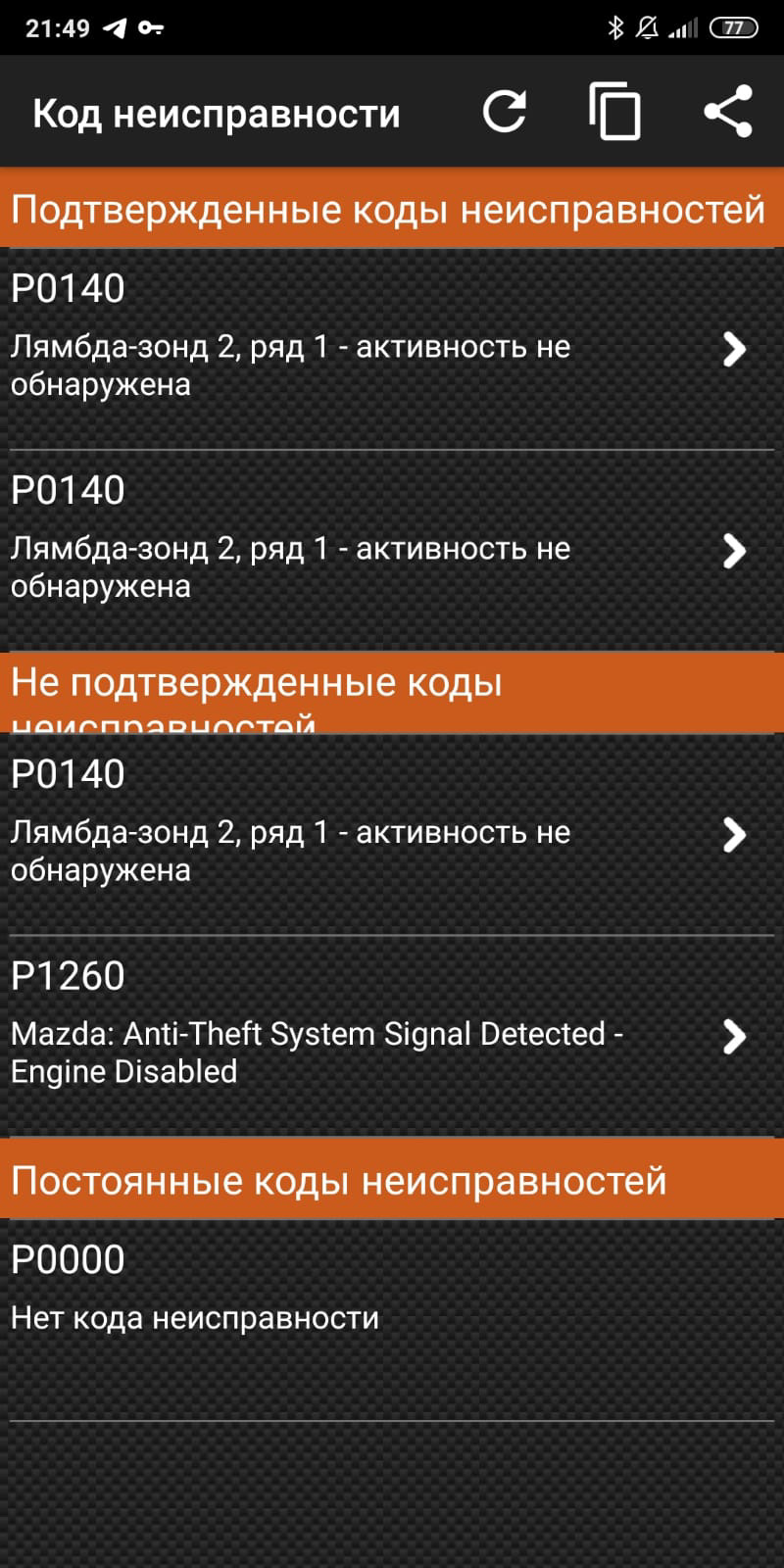
Task: Expand the unconfirmed P0140 entry chevron
Action: tap(733, 835)
